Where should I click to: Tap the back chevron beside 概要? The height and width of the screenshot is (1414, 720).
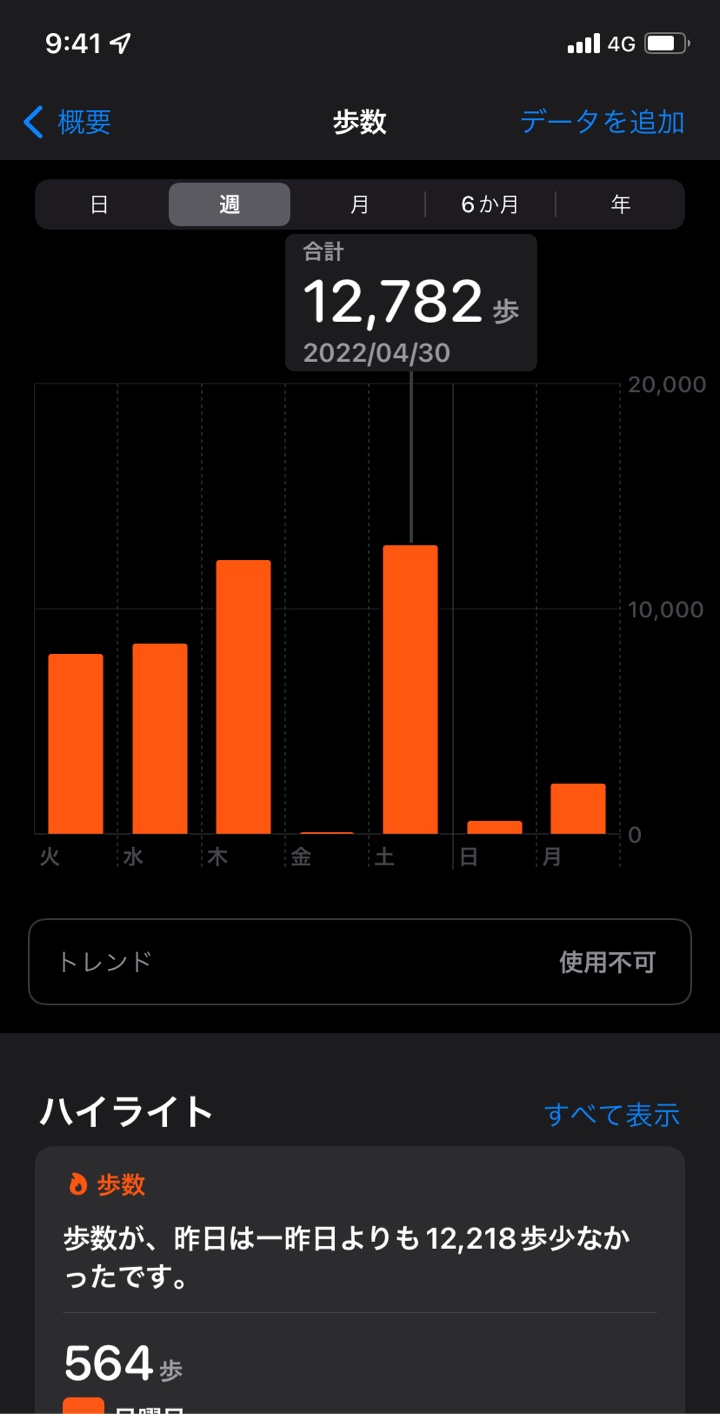coord(30,121)
